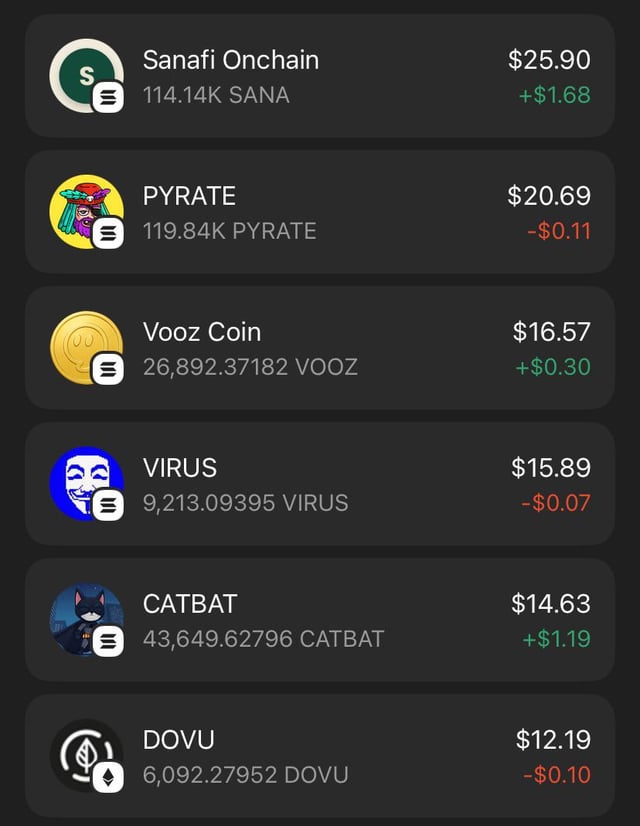
Task: View Vooz Coin token details
Action: [x=319, y=348]
